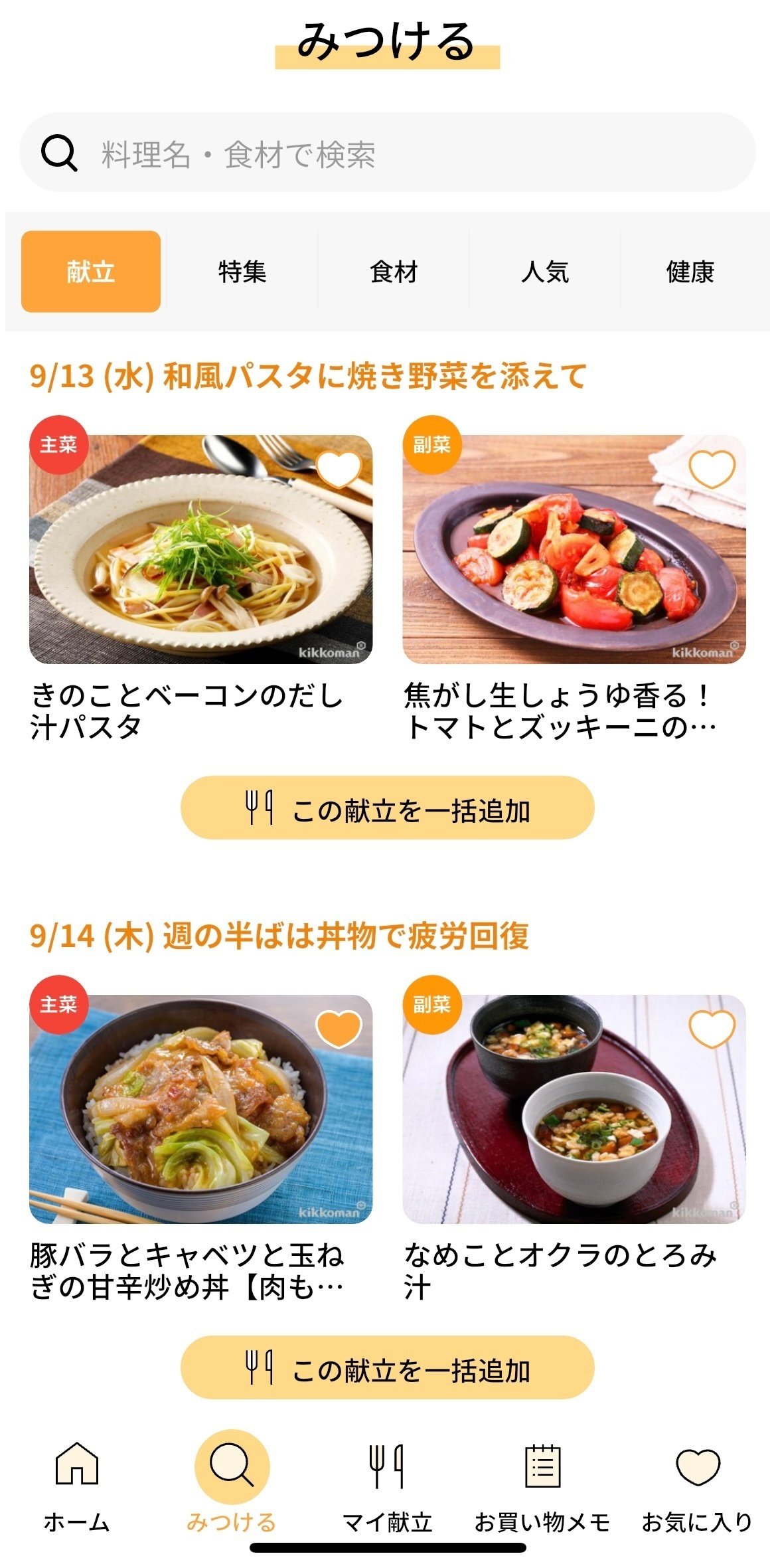The width and height of the screenshot is (776, 1568).
Task: Show the 健康 tab
Action: coord(690,272)
